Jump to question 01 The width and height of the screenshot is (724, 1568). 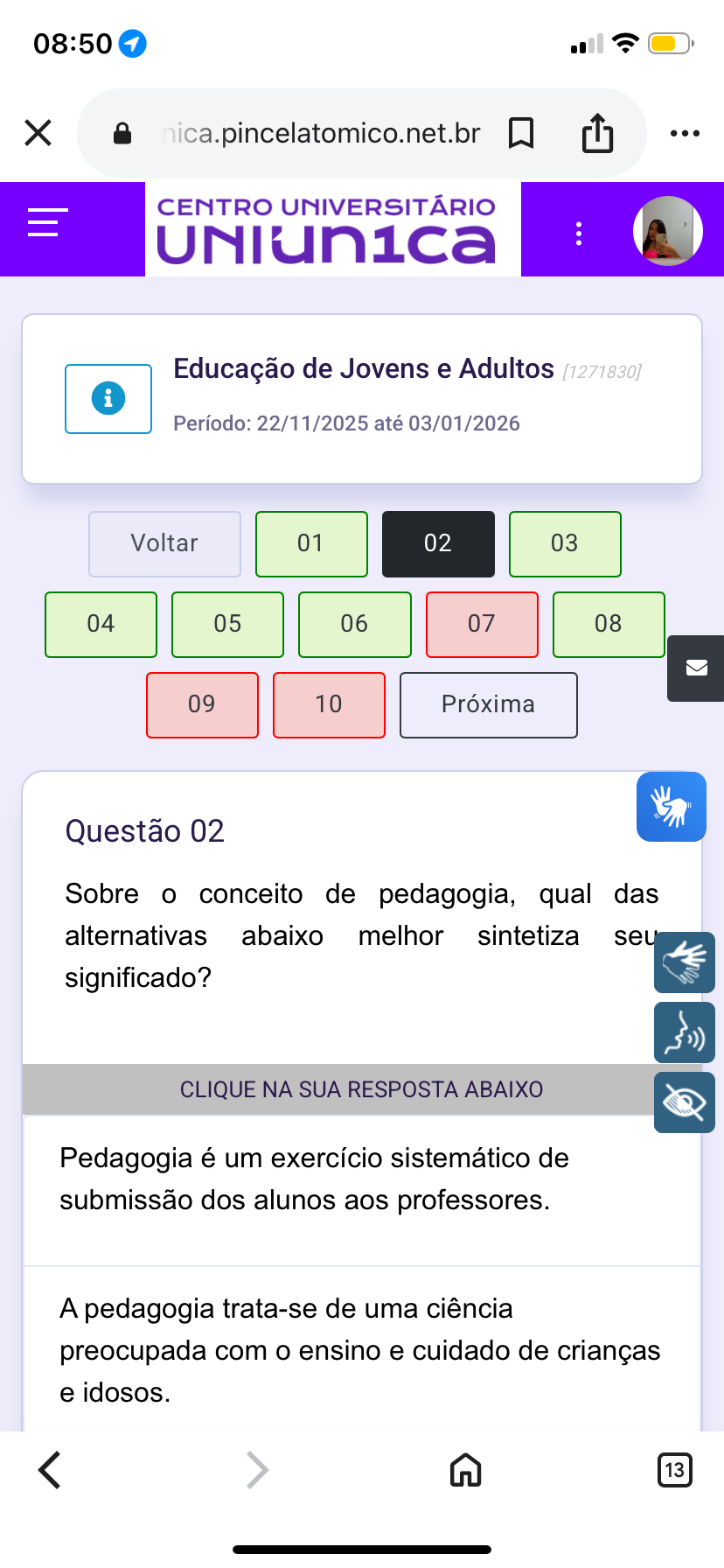(311, 543)
